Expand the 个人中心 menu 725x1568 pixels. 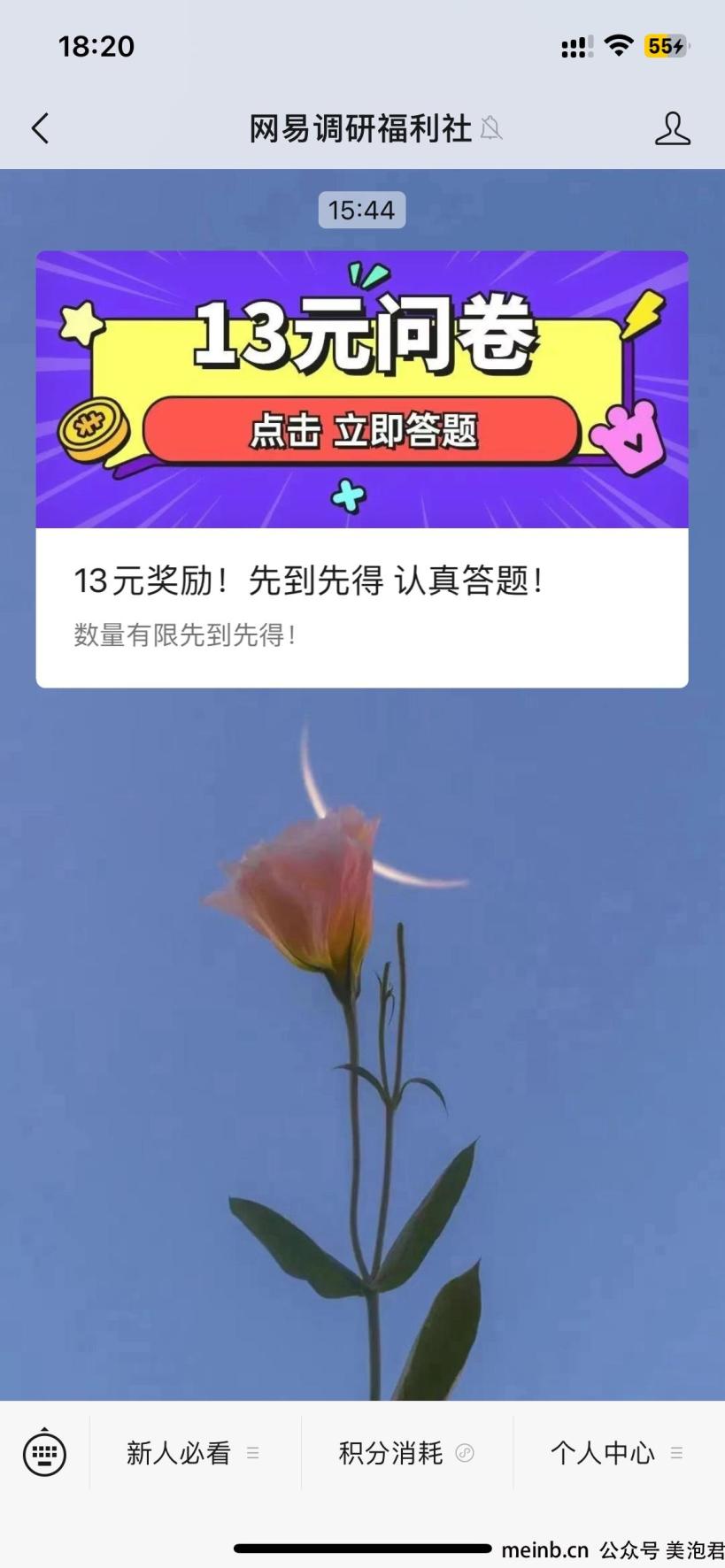[x=616, y=1453]
